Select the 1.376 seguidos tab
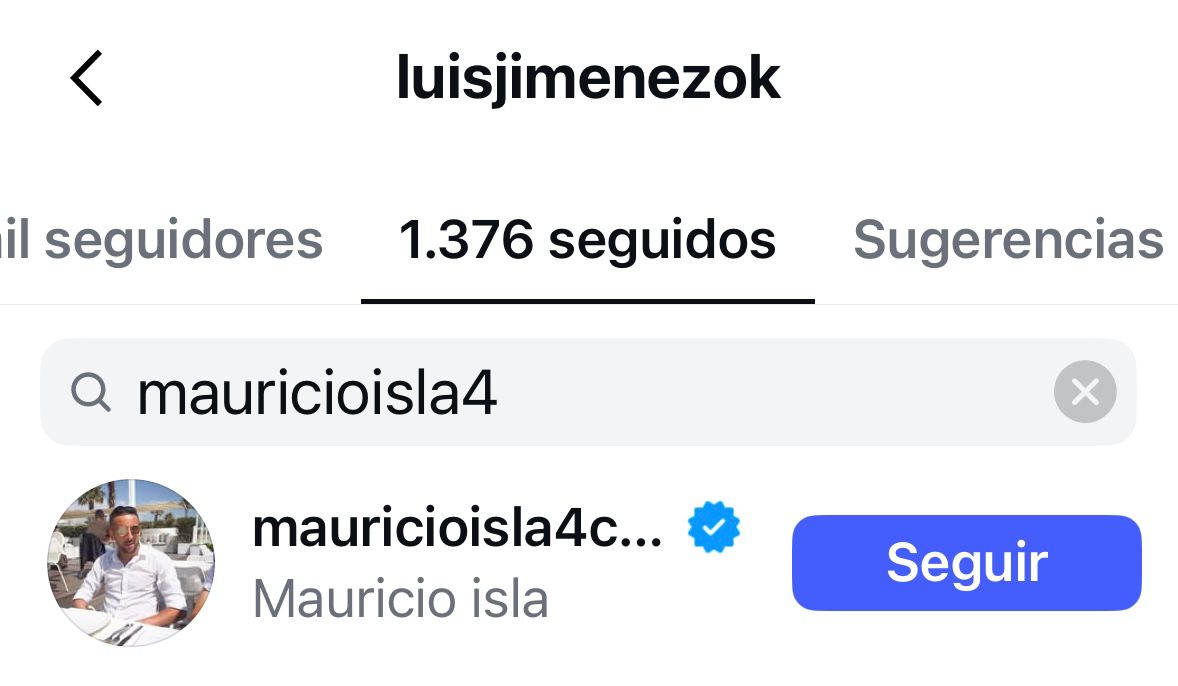Image resolution: width=1178 pixels, height=686 pixels. pyautogui.click(x=587, y=240)
